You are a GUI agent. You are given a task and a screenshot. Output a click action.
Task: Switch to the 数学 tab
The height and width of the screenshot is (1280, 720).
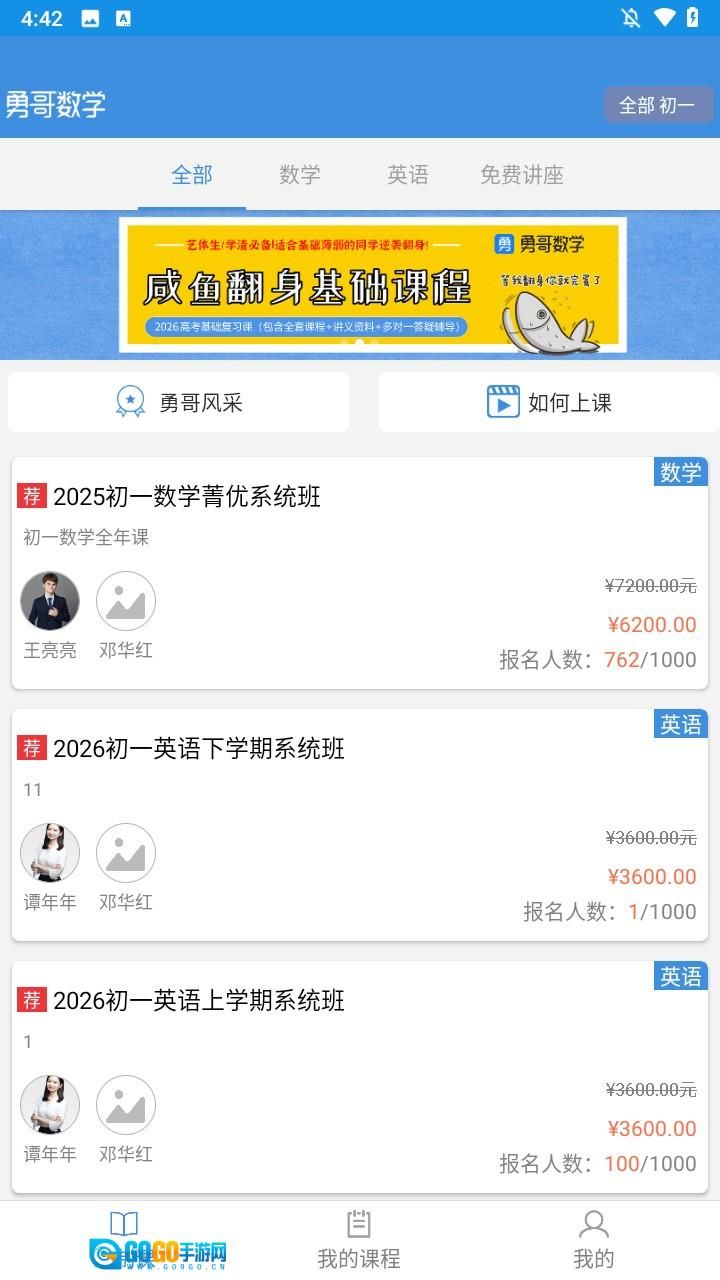point(300,175)
